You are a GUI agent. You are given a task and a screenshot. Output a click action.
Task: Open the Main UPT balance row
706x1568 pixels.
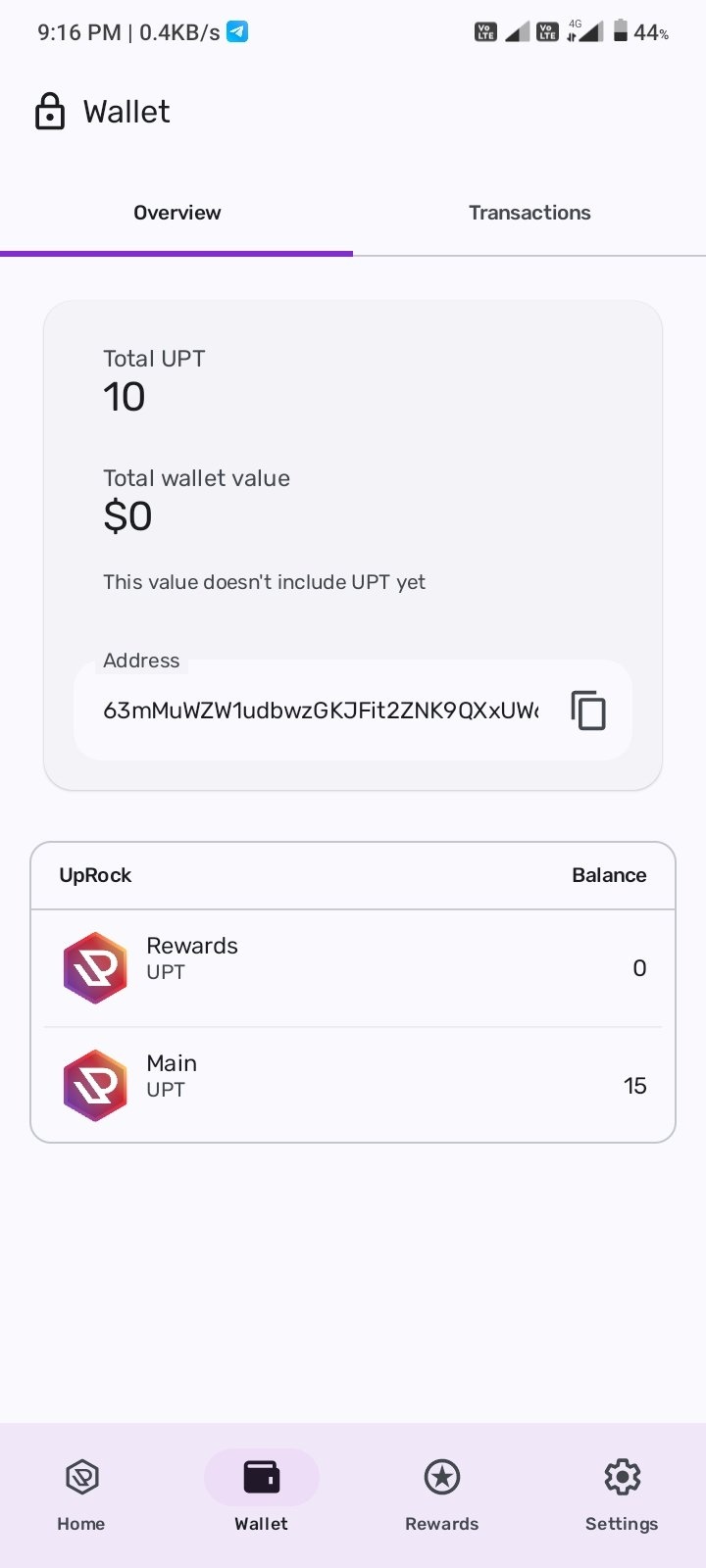353,1085
